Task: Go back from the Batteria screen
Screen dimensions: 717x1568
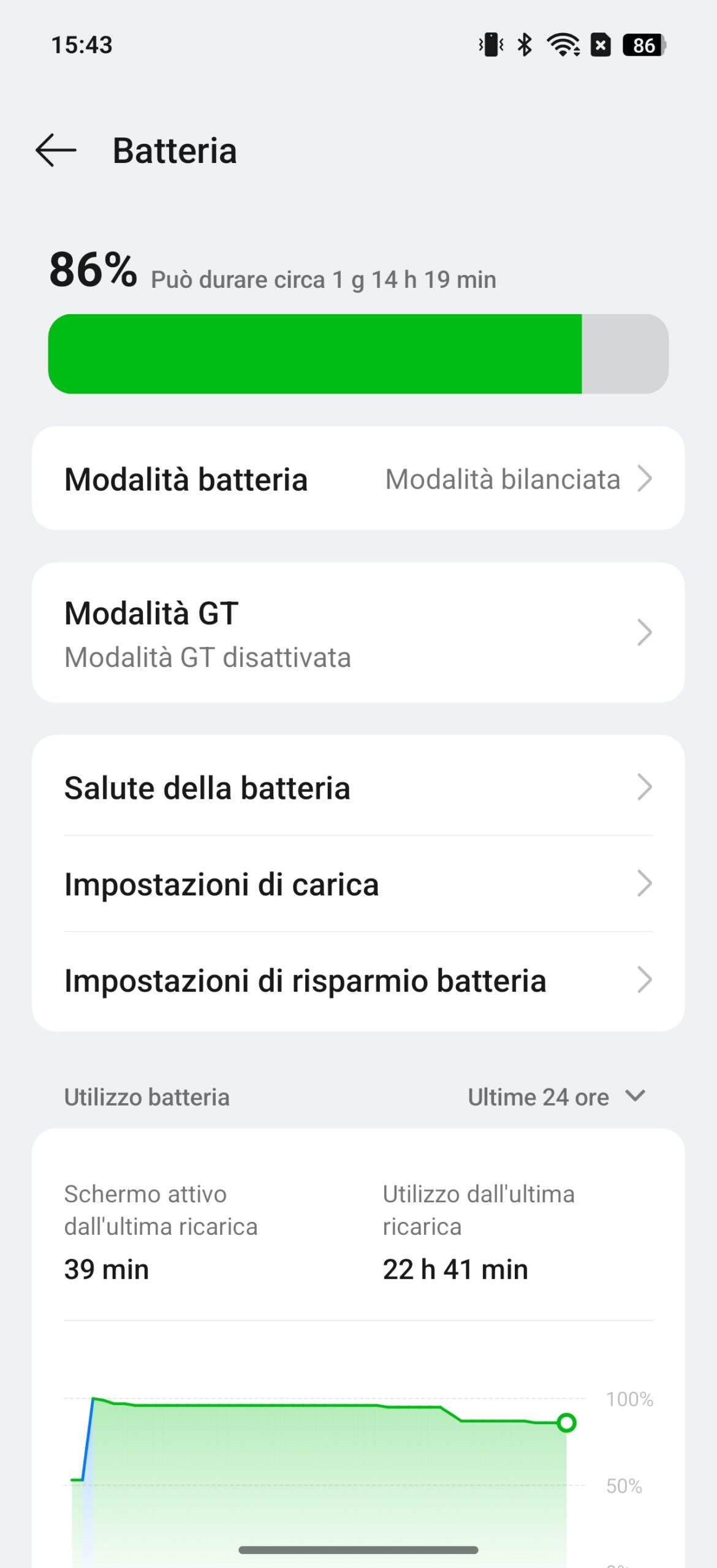Action: click(56, 151)
